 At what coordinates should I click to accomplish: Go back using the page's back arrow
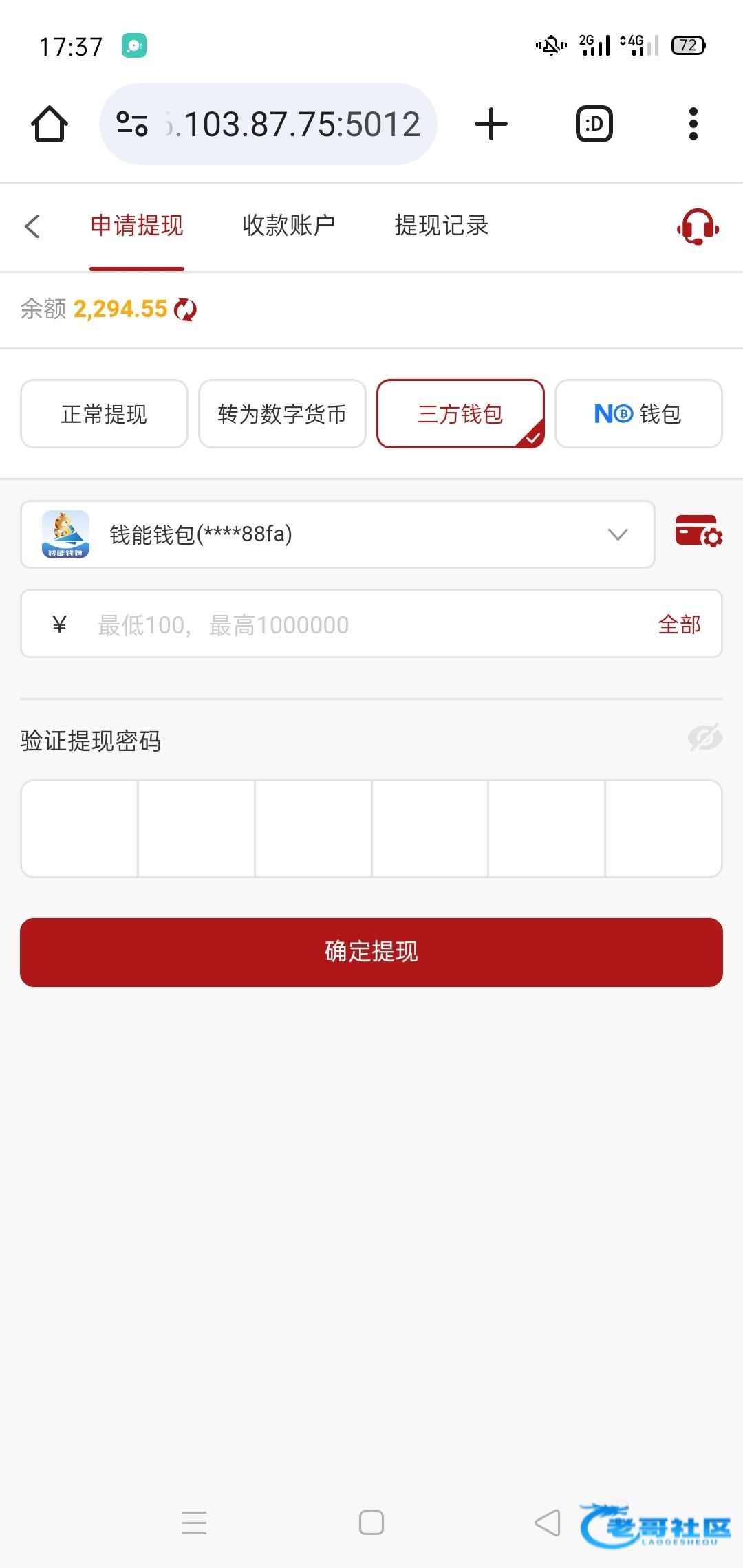(x=32, y=226)
